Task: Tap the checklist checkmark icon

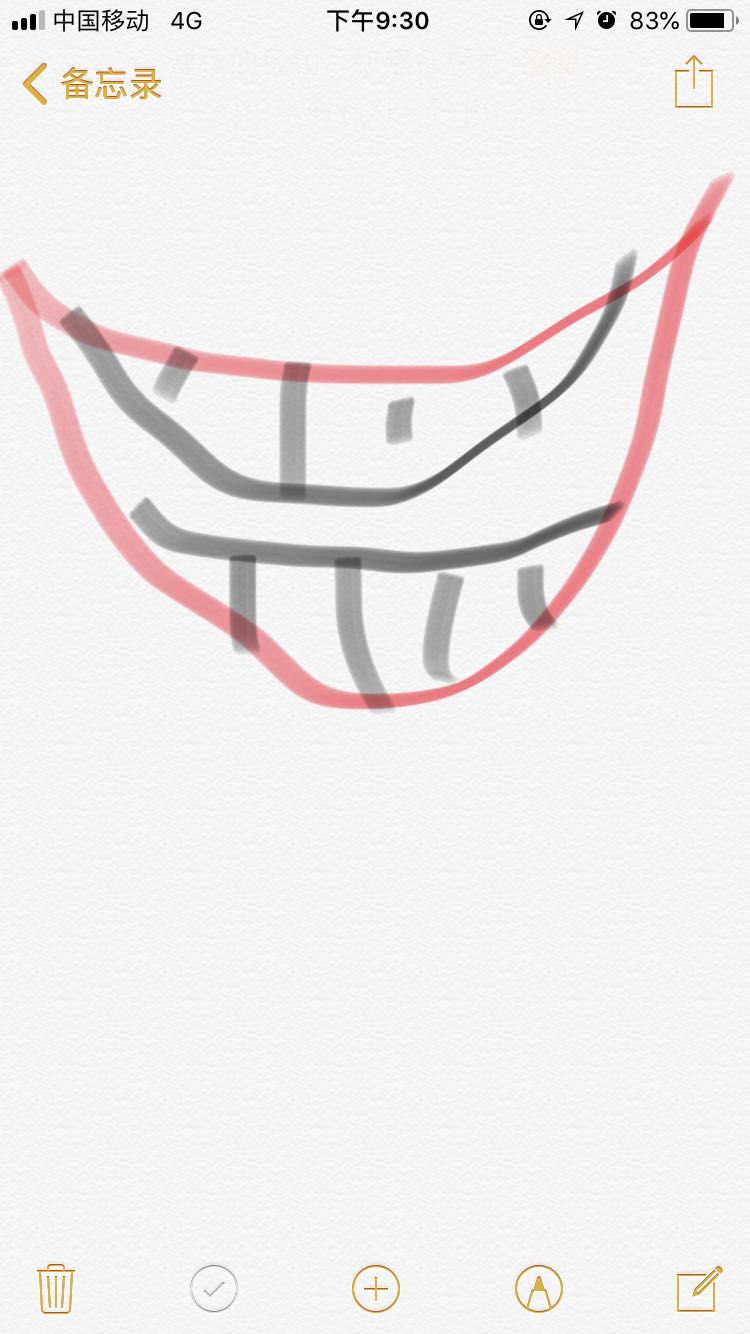Action: click(214, 1288)
